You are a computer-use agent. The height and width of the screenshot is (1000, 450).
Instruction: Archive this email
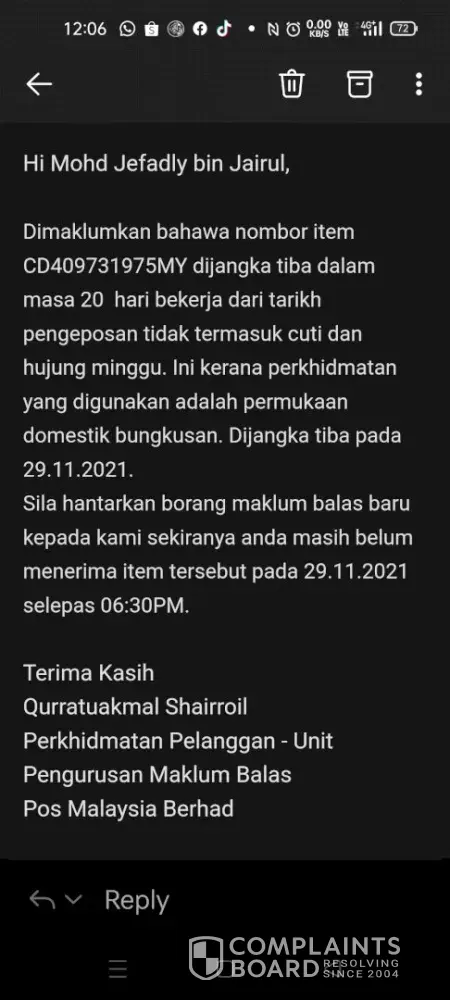359,84
